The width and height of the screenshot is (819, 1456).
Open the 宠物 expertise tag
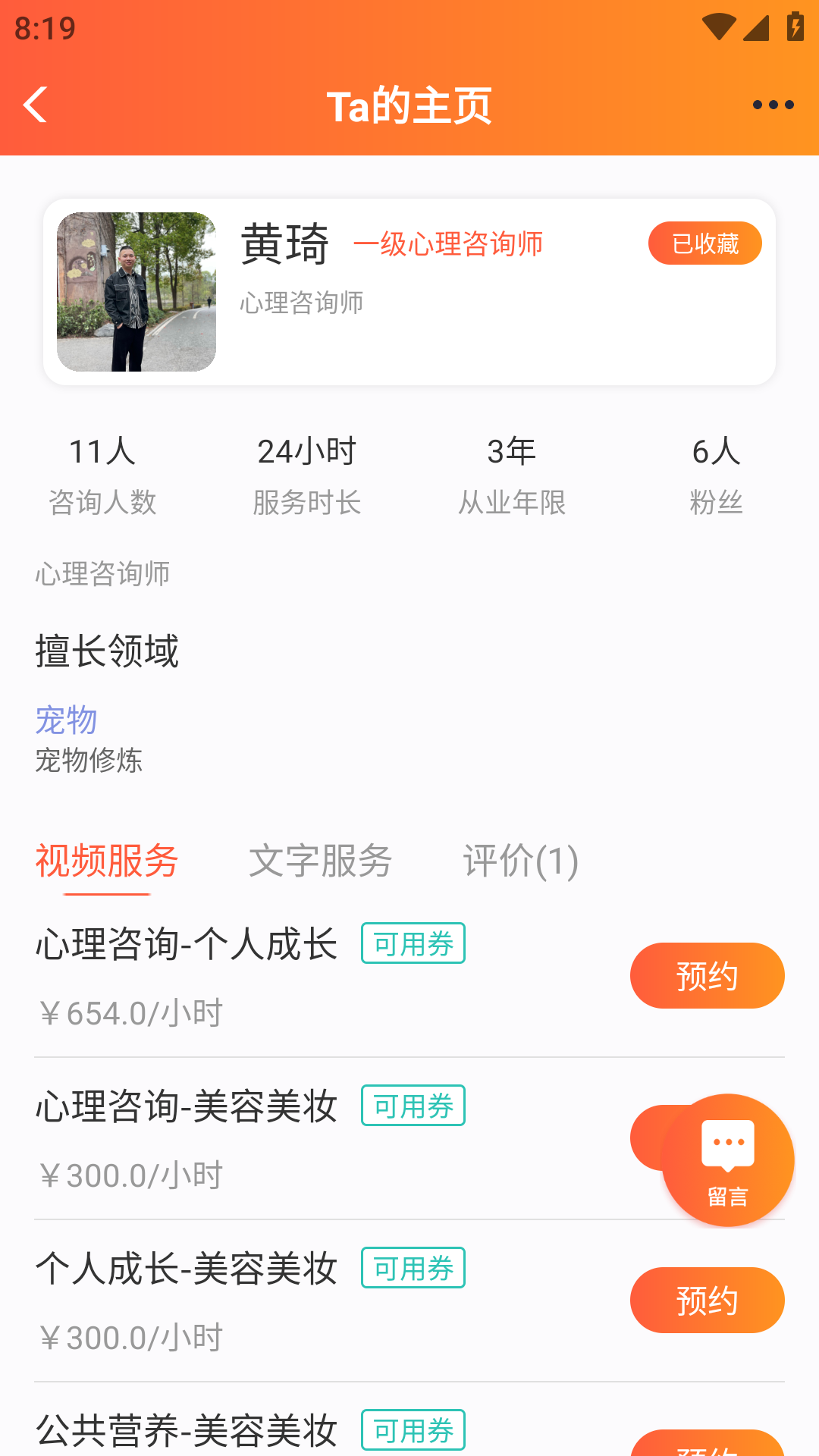[67, 720]
